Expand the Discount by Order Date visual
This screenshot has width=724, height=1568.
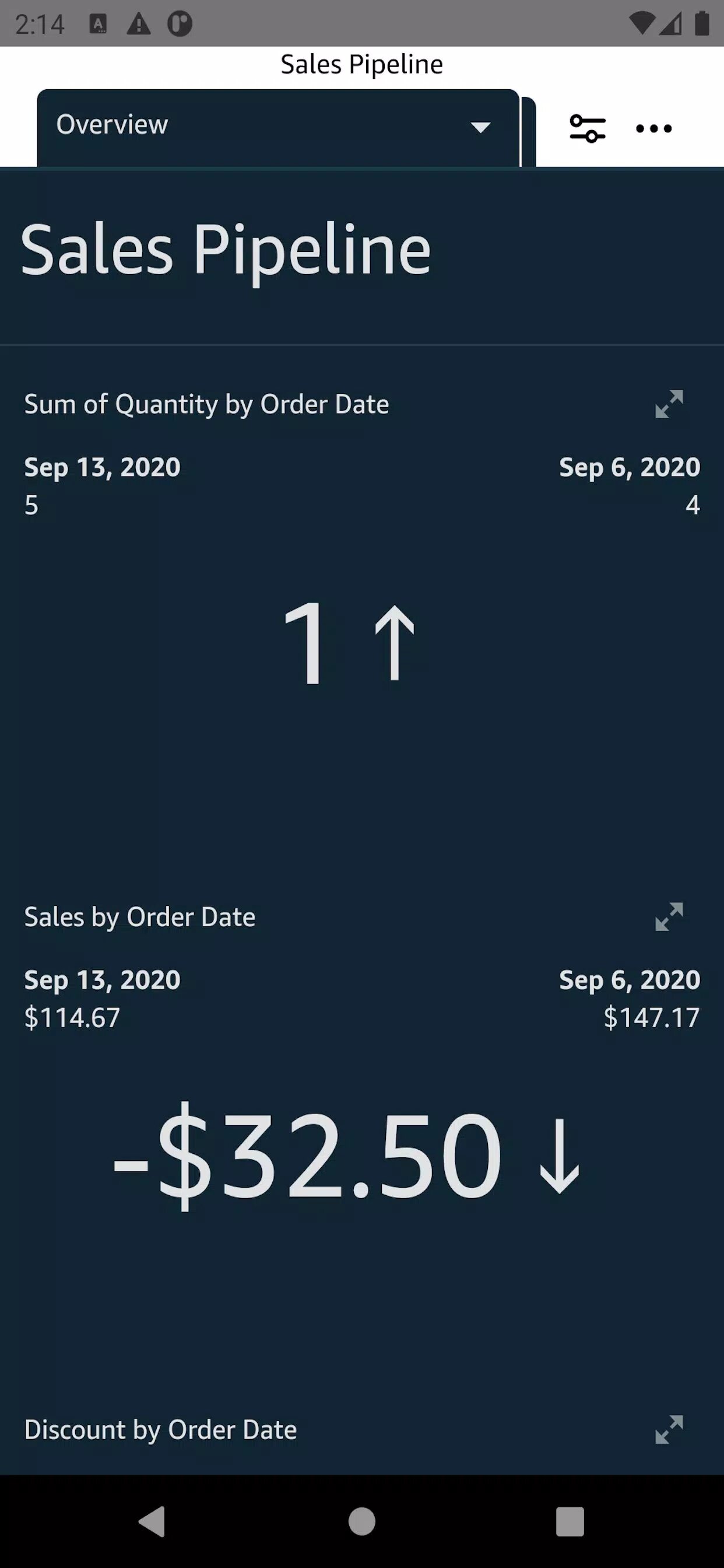point(669,1429)
